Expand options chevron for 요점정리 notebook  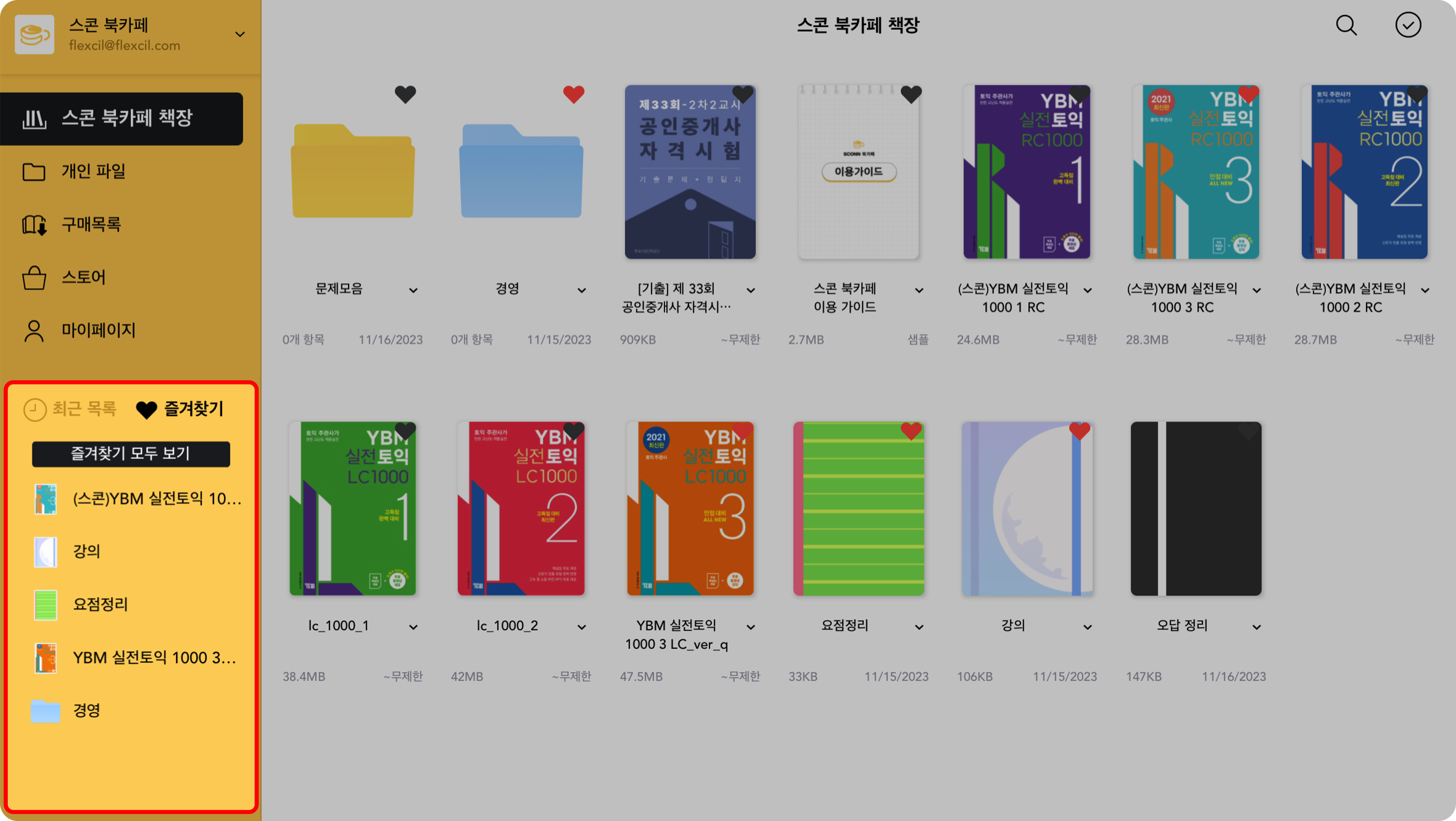(919, 627)
